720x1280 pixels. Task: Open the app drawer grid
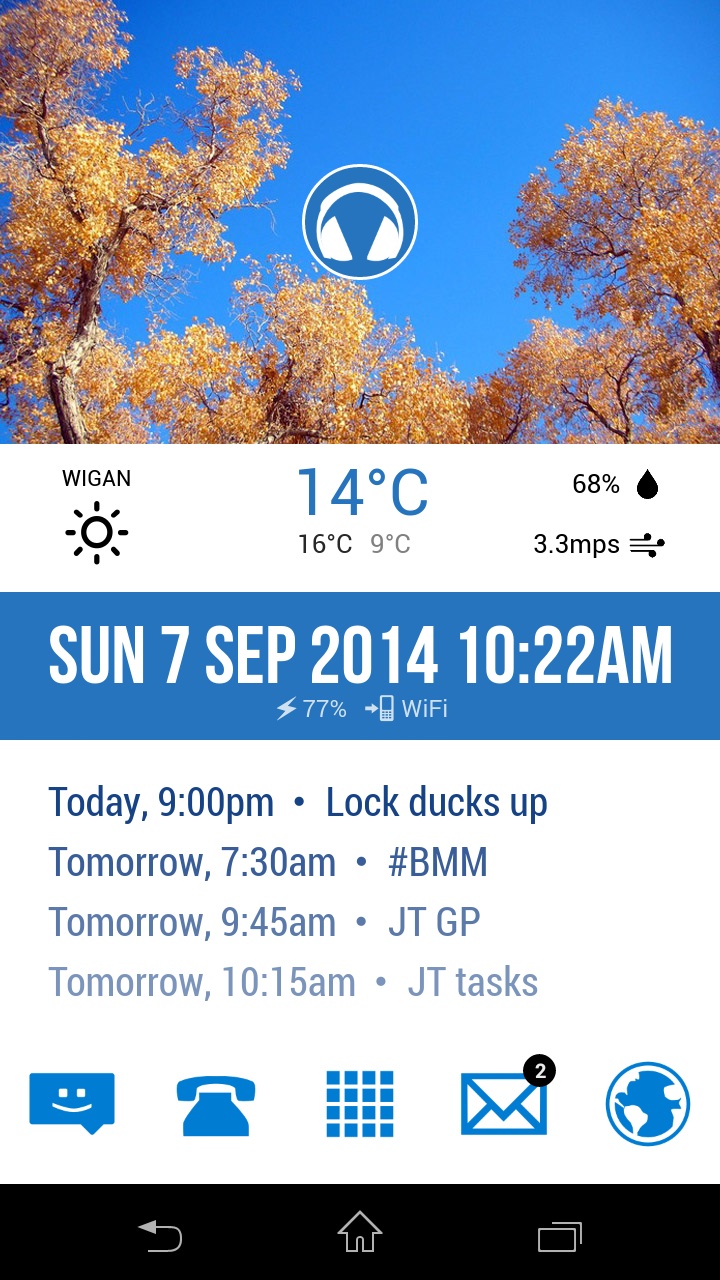(x=360, y=1104)
